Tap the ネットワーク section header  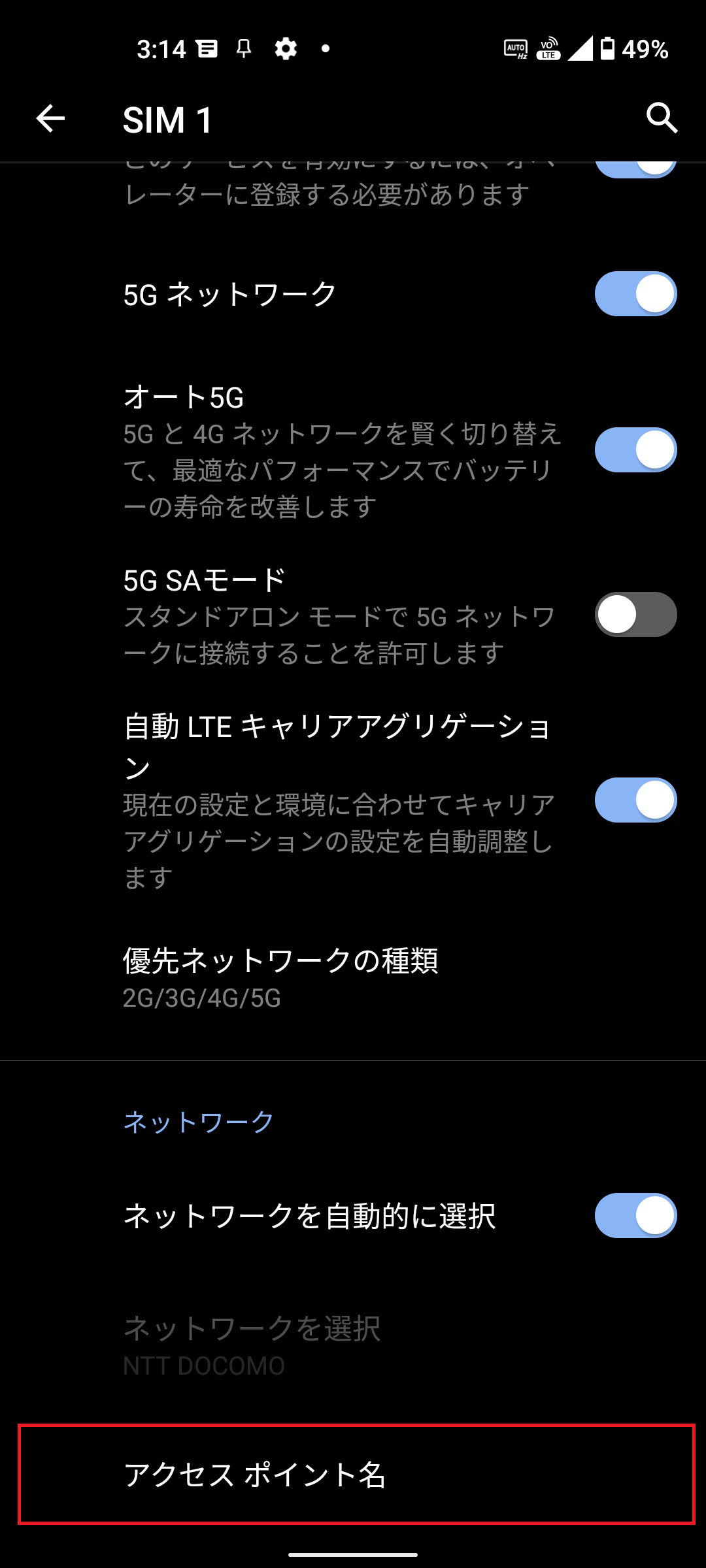(197, 1120)
